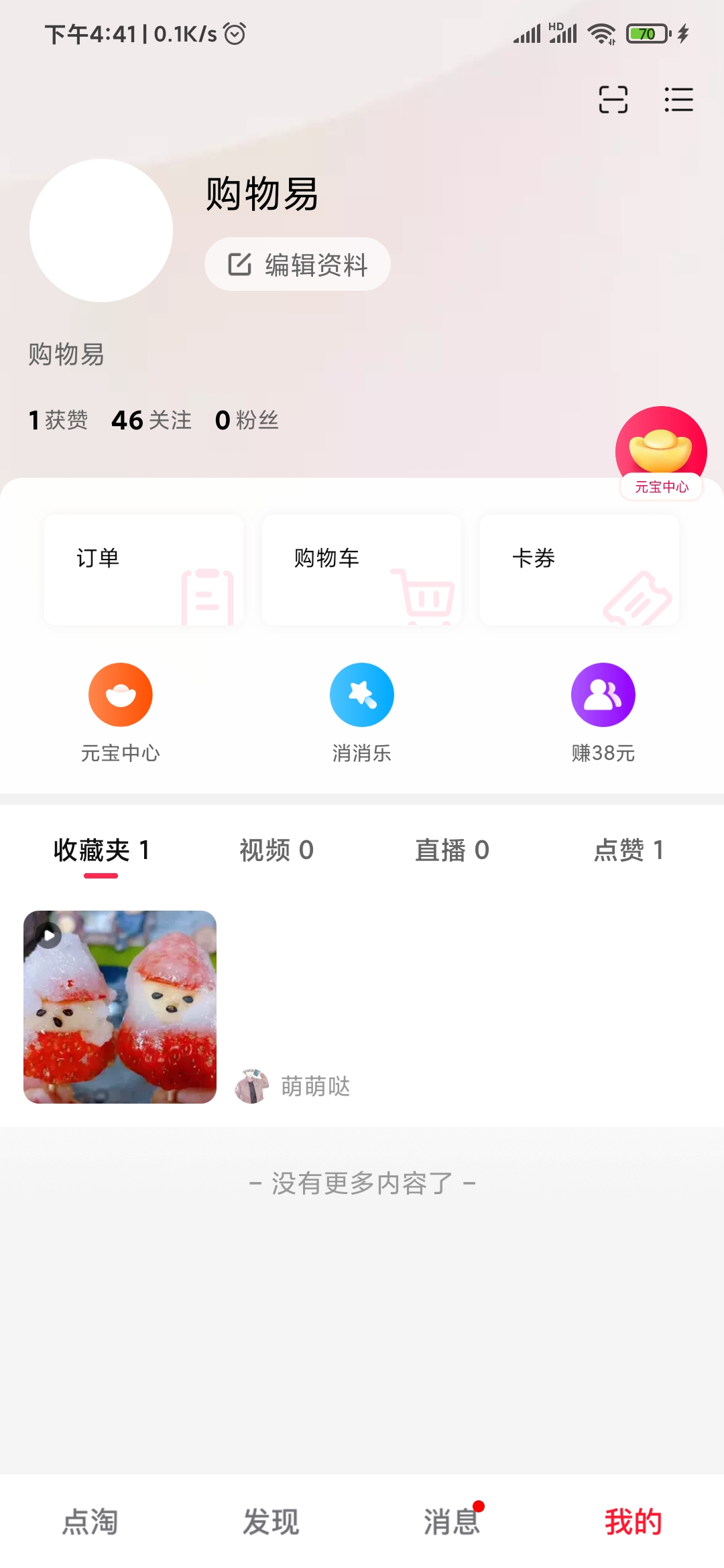Tap the 编辑资料 button
The image size is (724, 1568).
[x=296, y=264]
